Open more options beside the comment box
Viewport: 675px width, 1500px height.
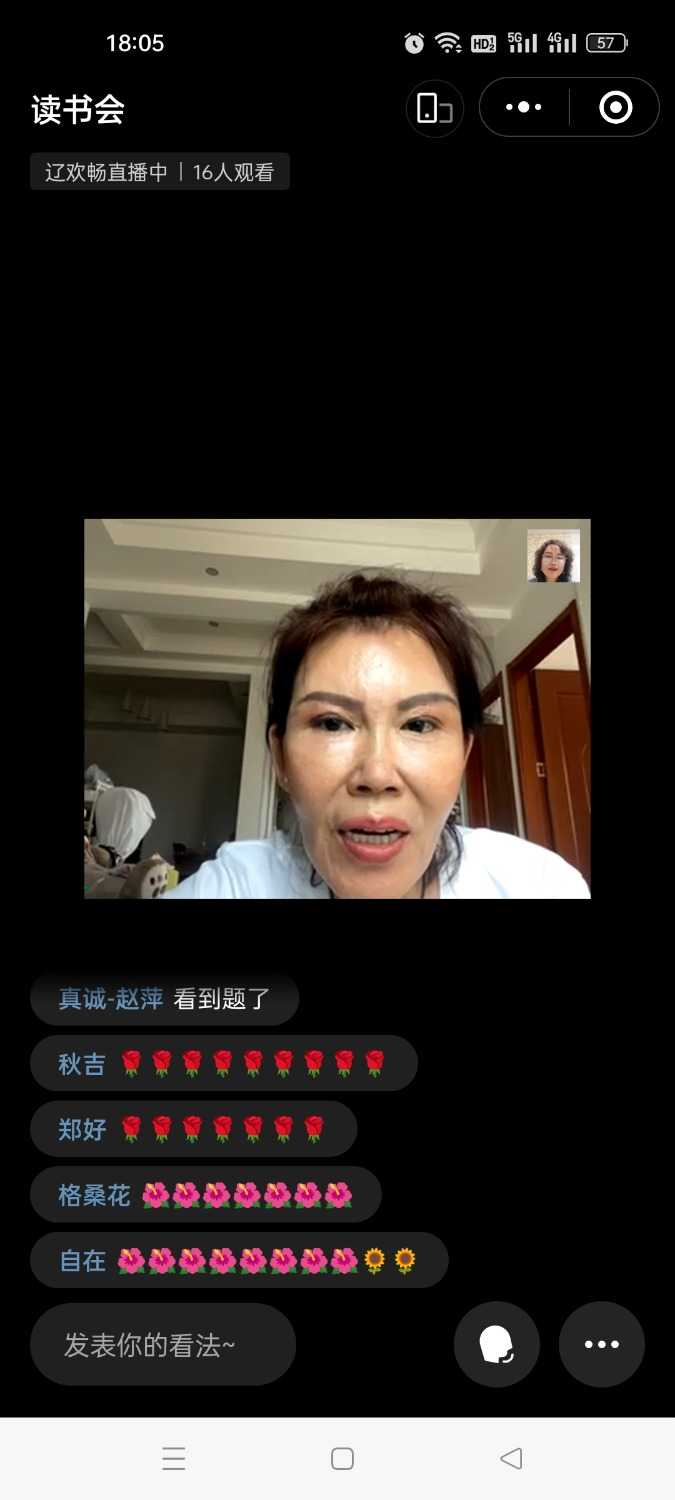pyautogui.click(x=602, y=1344)
